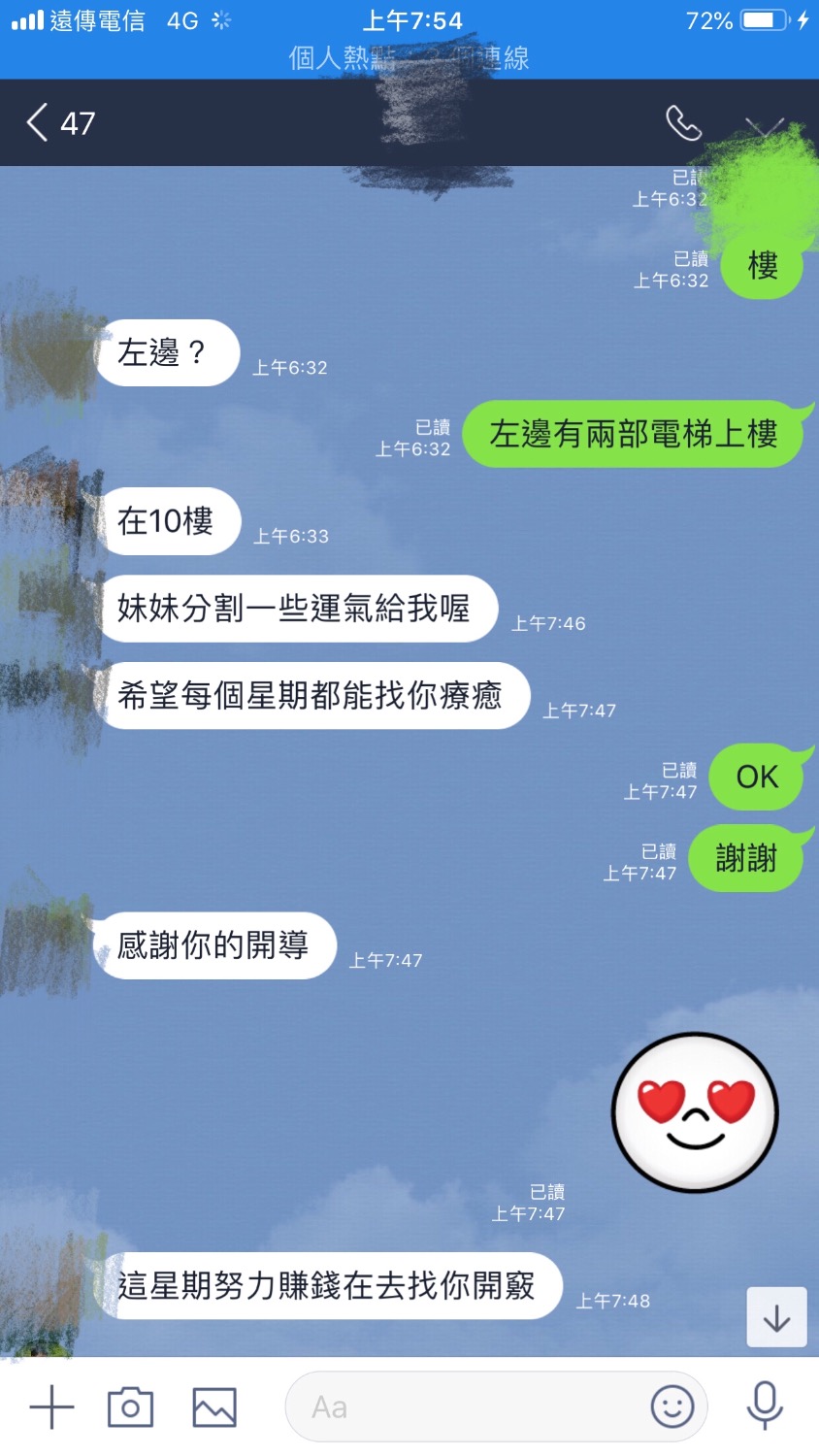Tap the 在10樓 message bubble

170,521
